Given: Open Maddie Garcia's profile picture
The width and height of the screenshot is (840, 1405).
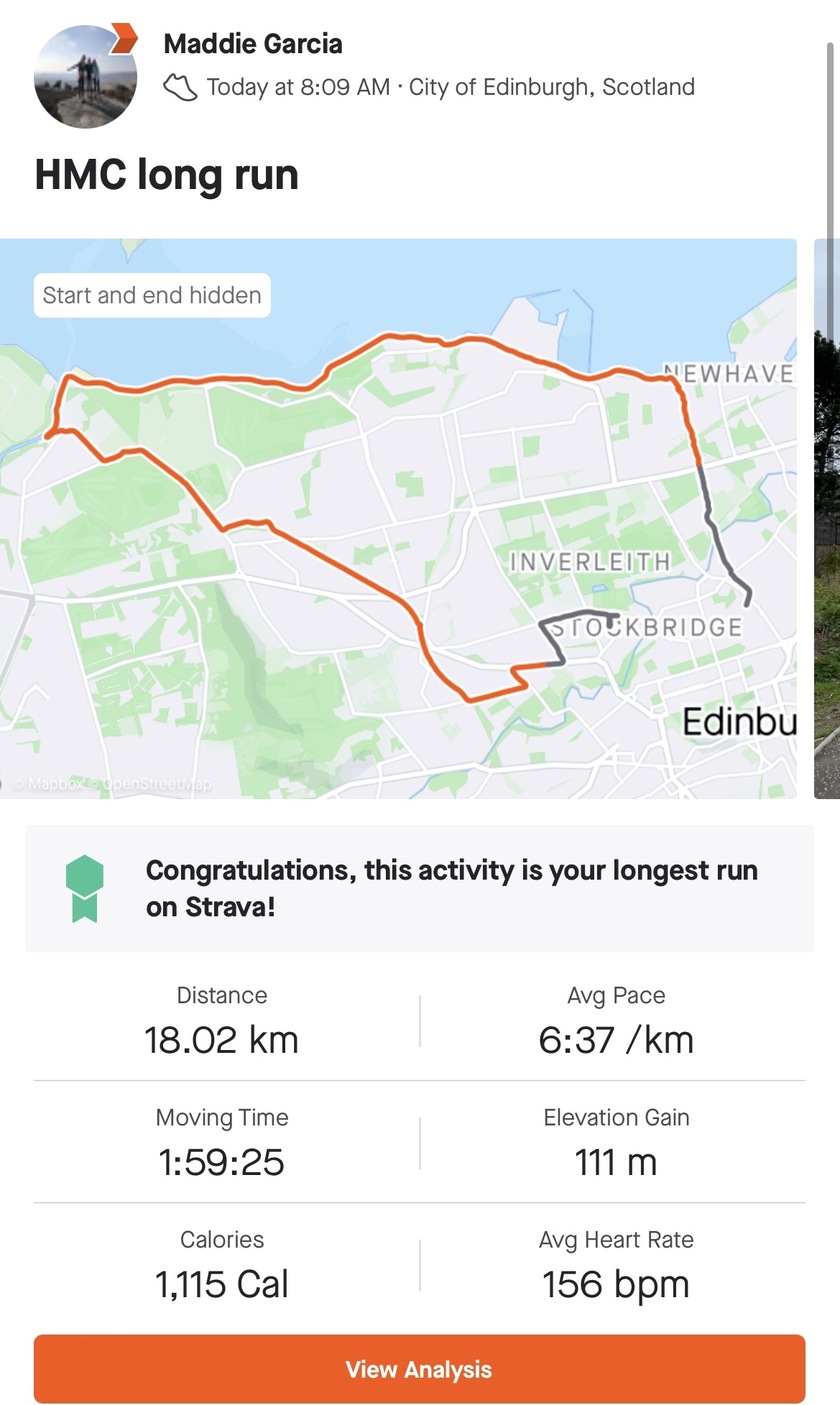Looking at the screenshot, I should click(x=86, y=76).
